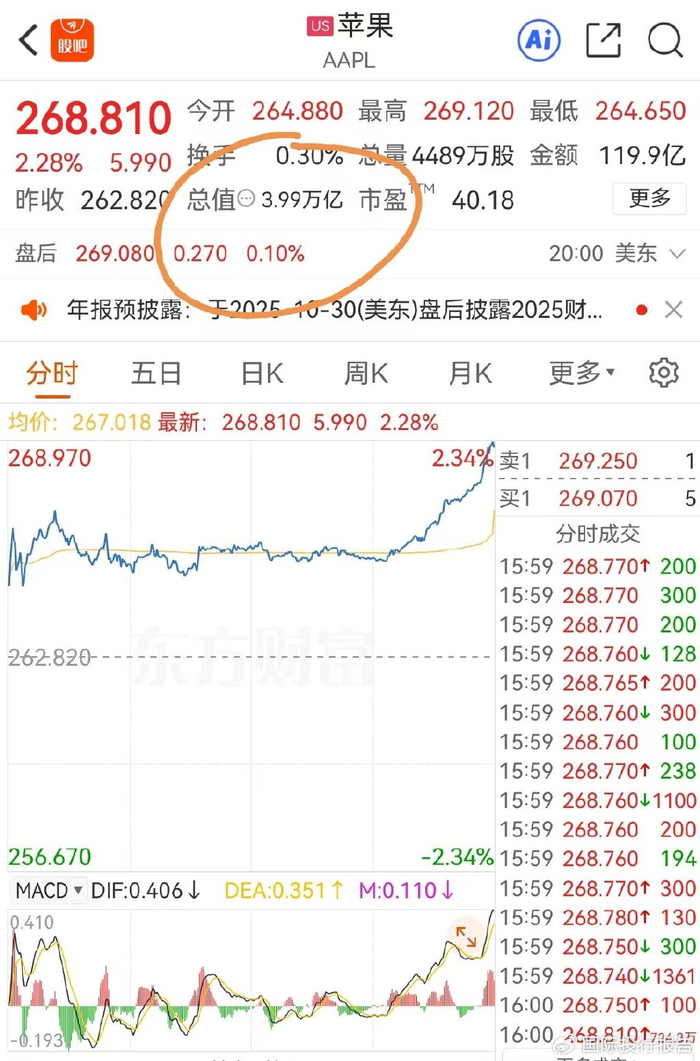
Task: Open chart settings gear
Action: tap(664, 374)
